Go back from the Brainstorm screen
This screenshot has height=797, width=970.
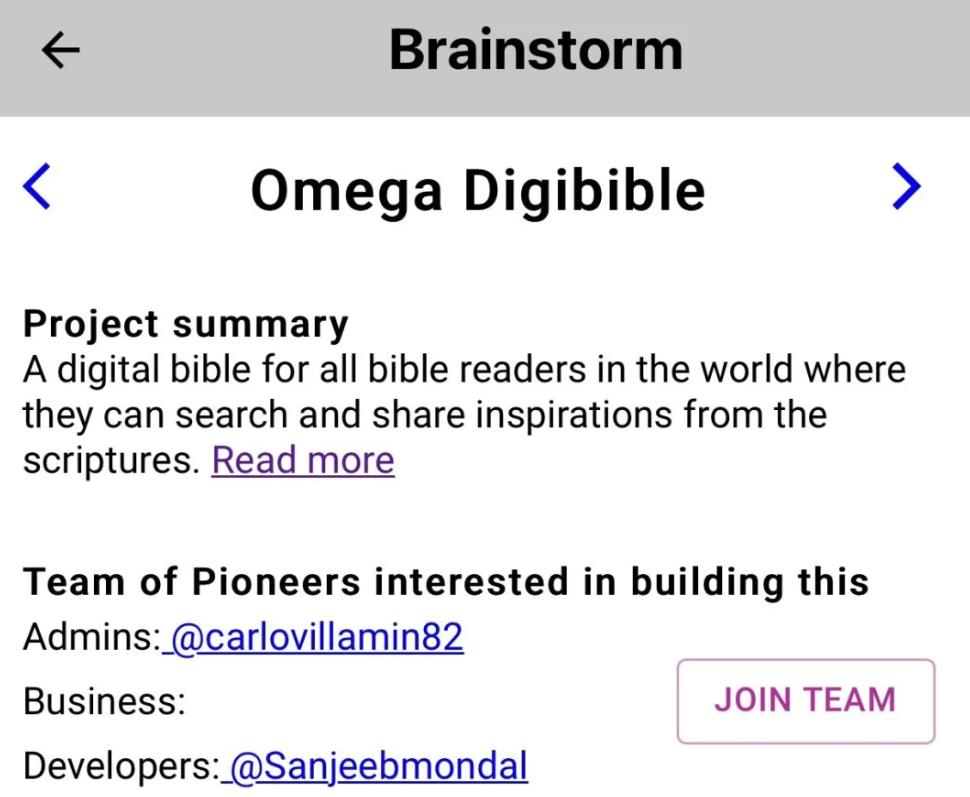coord(61,51)
